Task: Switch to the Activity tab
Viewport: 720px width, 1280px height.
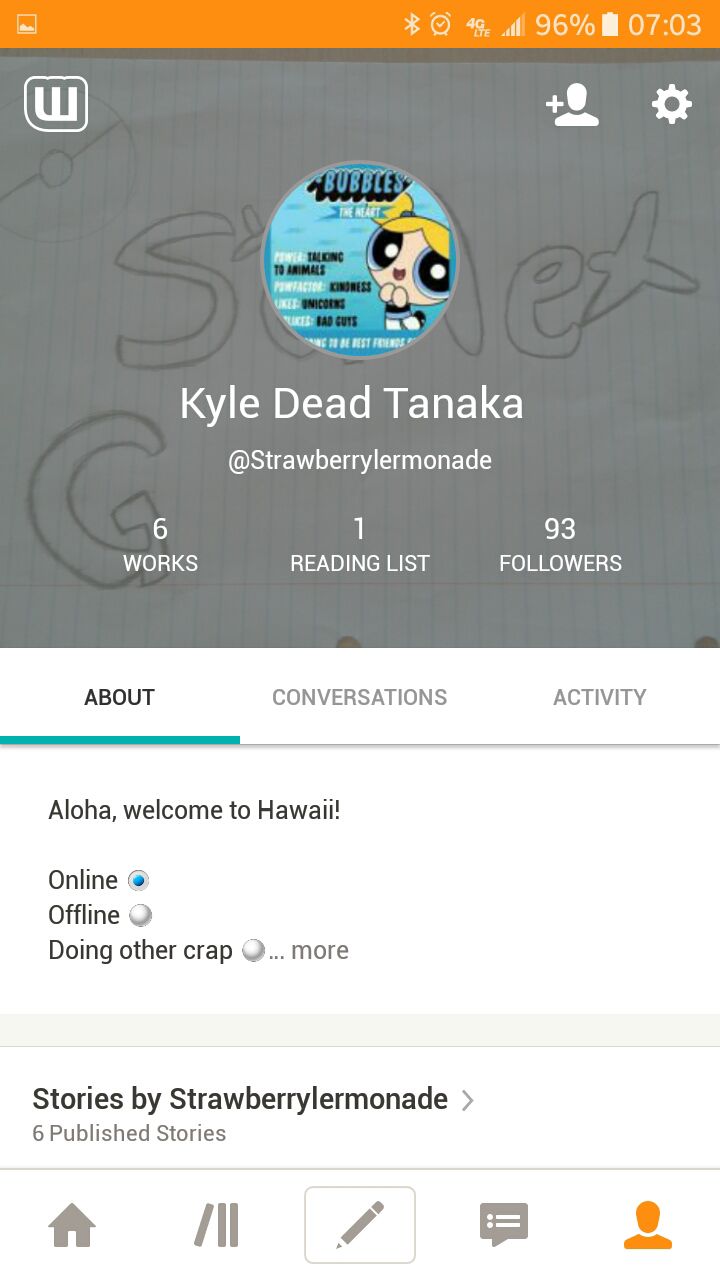Action: coord(599,697)
